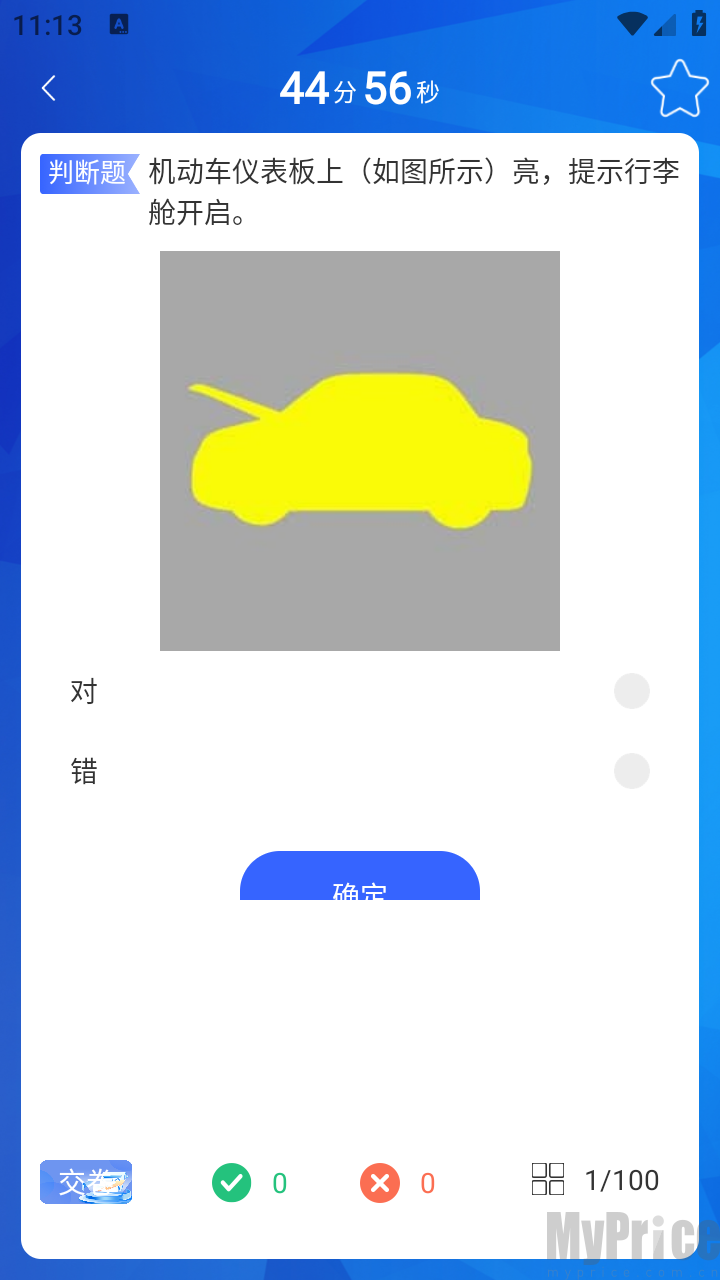Tap the 交卷 icon at bottom left
Image resolution: width=720 pixels, height=1280 pixels.
tap(85, 1182)
